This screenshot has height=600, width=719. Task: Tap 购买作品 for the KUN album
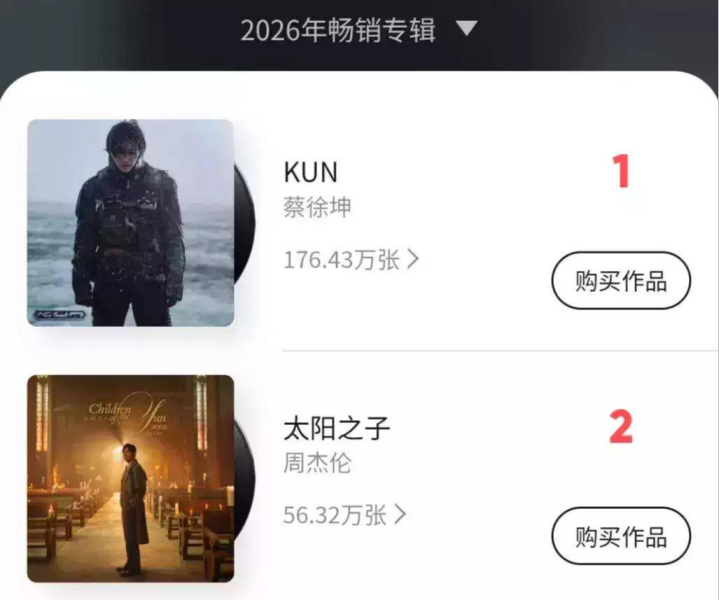[x=620, y=281]
